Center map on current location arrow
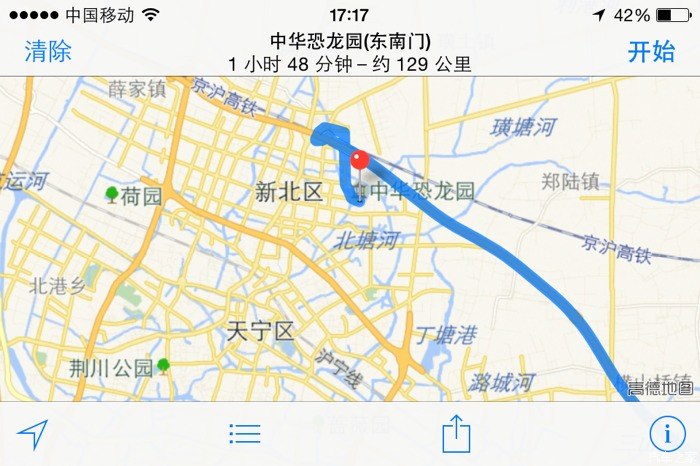Viewport: 700px width, 466px height. 33,433
